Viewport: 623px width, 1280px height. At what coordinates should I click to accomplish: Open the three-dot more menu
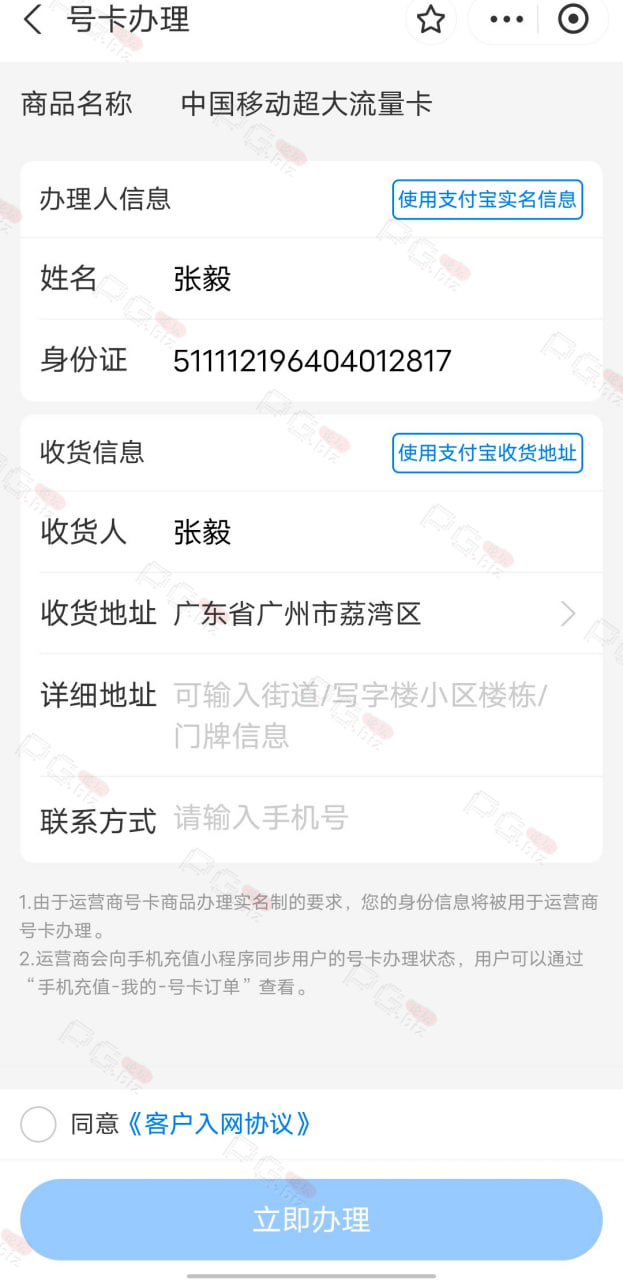[x=507, y=19]
